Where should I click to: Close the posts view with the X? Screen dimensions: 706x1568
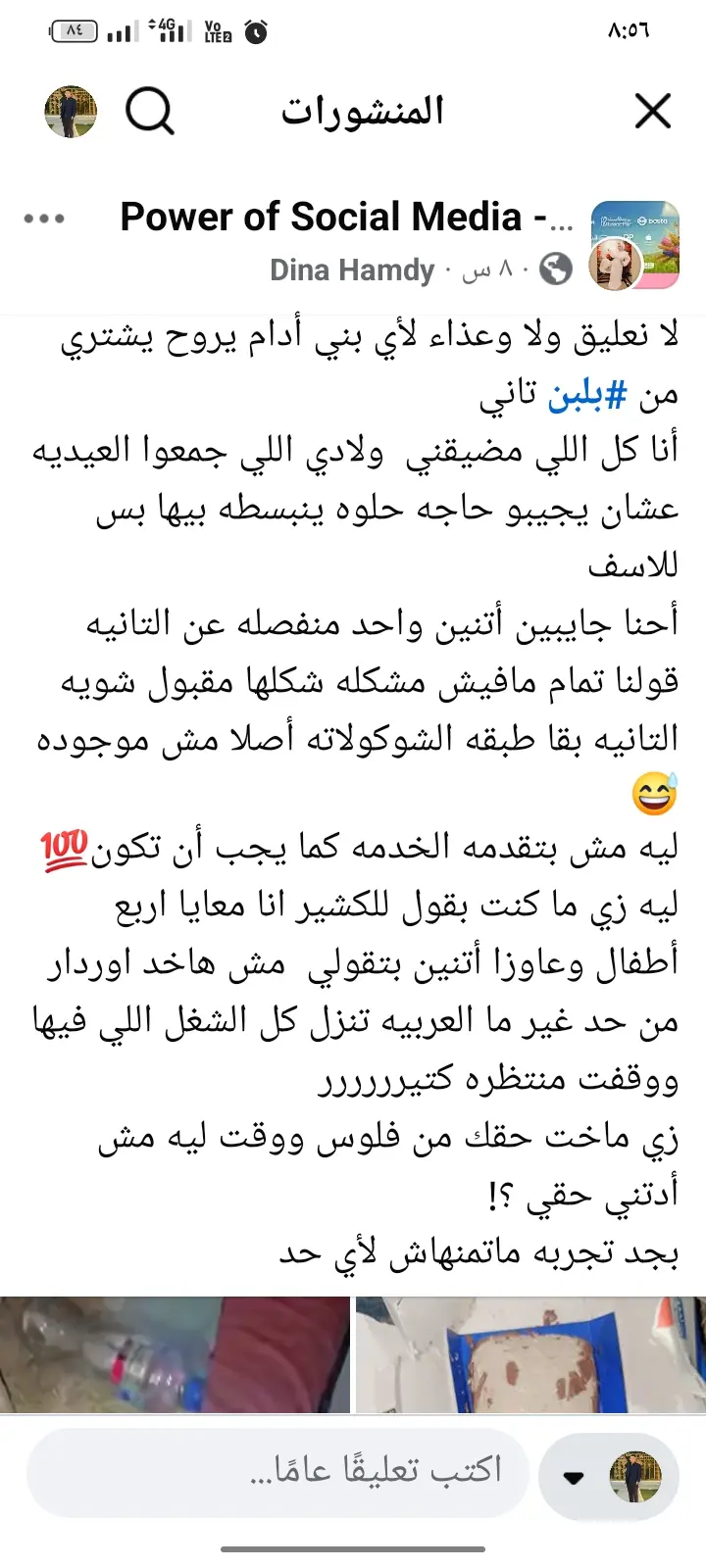point(652,112)
